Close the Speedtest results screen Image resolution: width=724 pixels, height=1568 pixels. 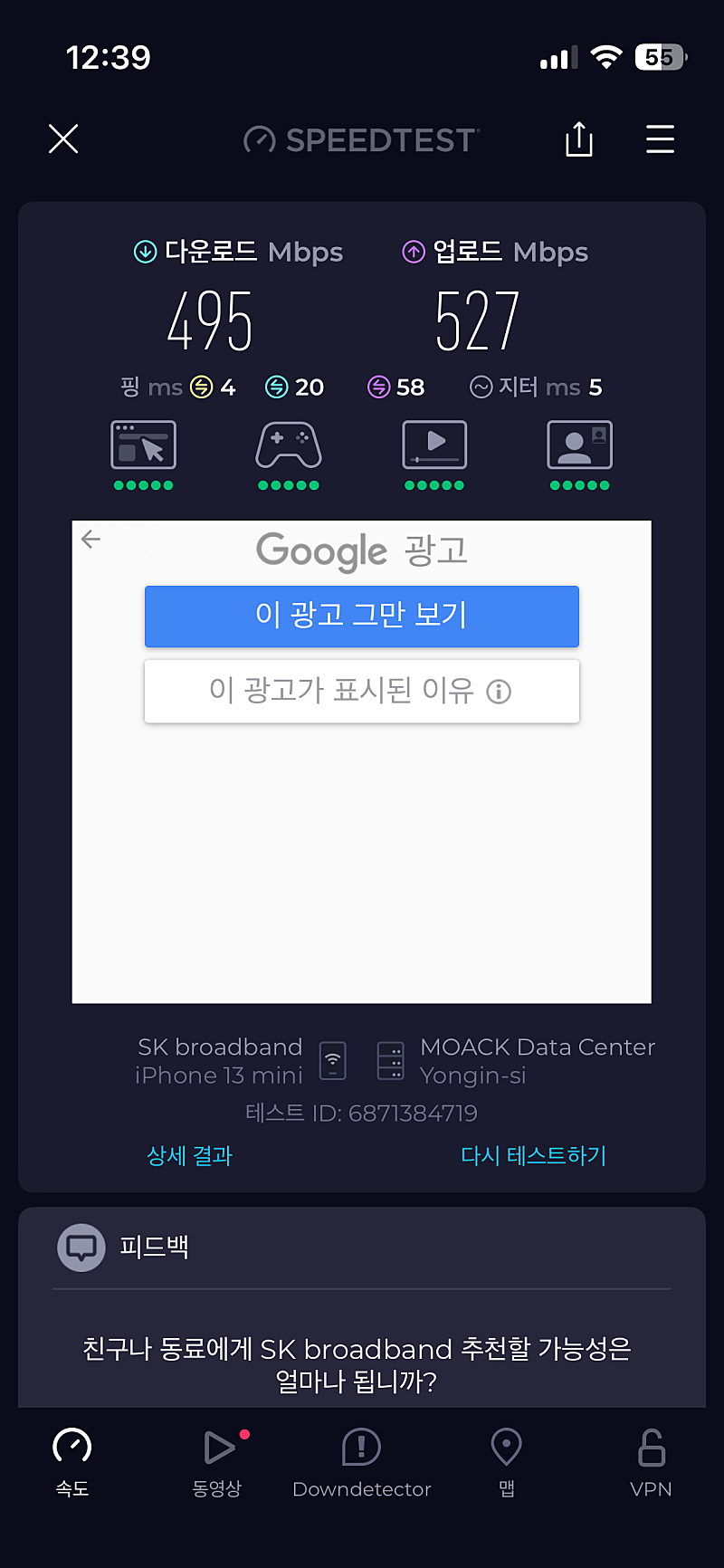point(63,139)
